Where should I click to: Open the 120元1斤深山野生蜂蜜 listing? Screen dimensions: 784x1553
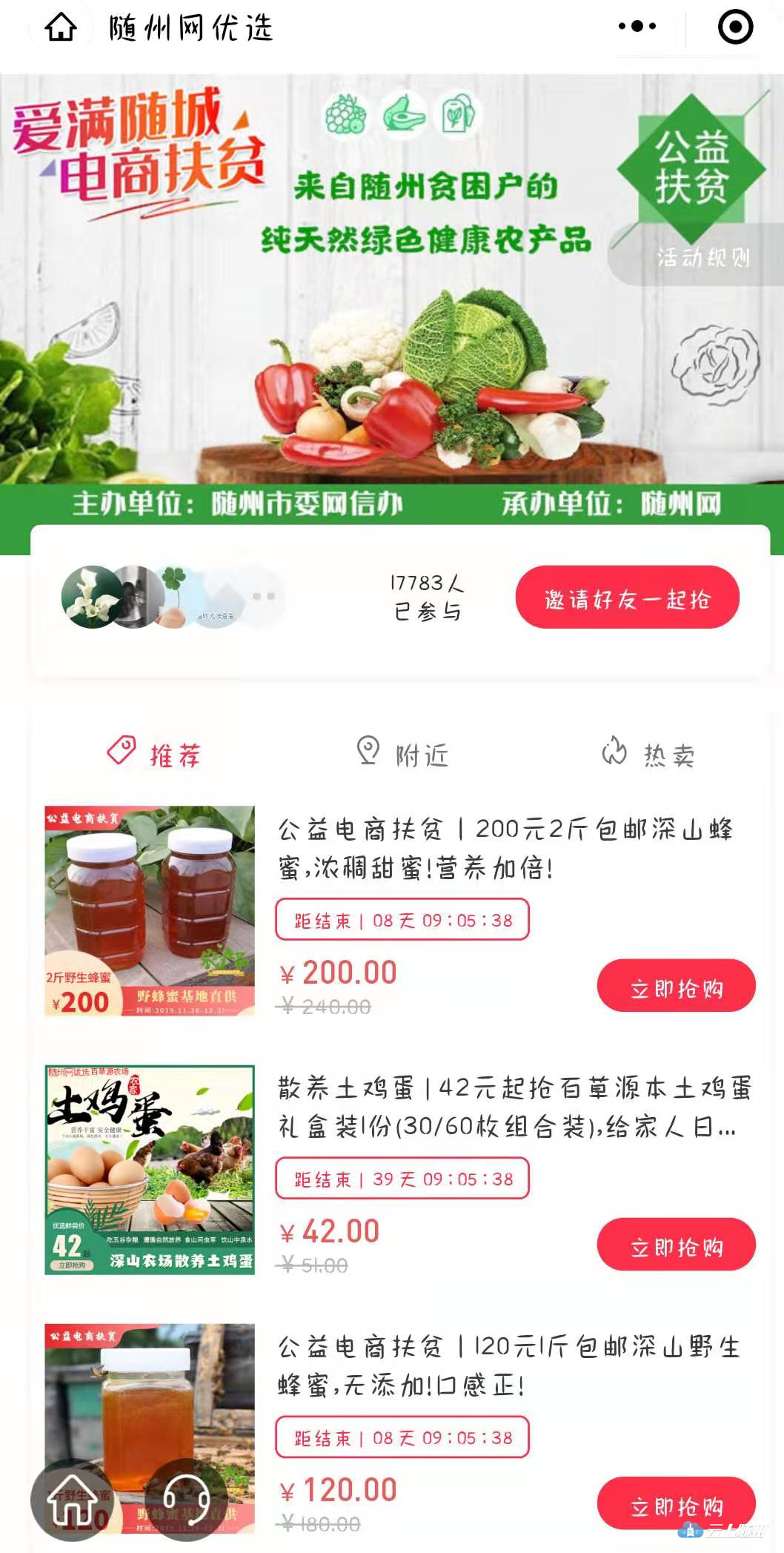coord(508,1365)
